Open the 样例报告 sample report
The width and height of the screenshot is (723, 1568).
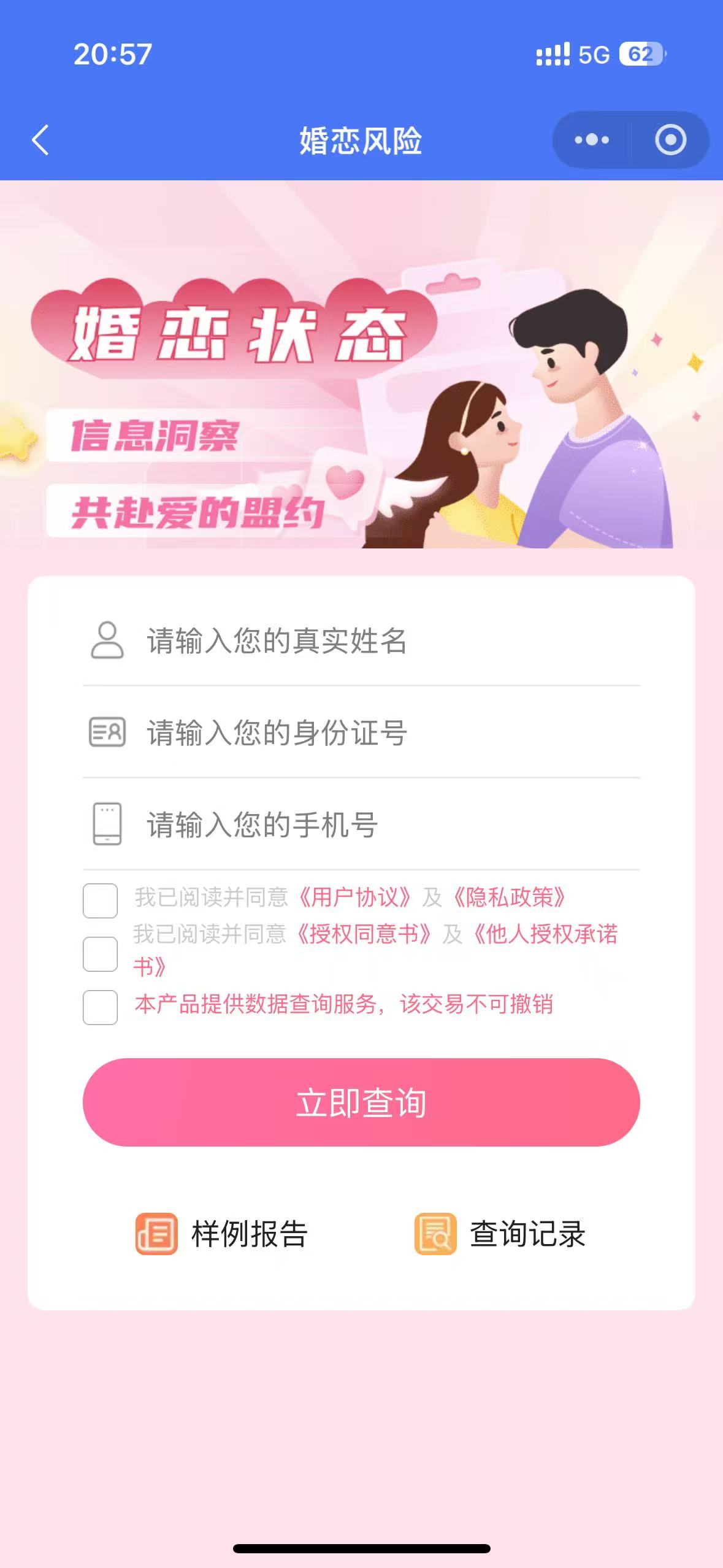(x=222, y=1234)
